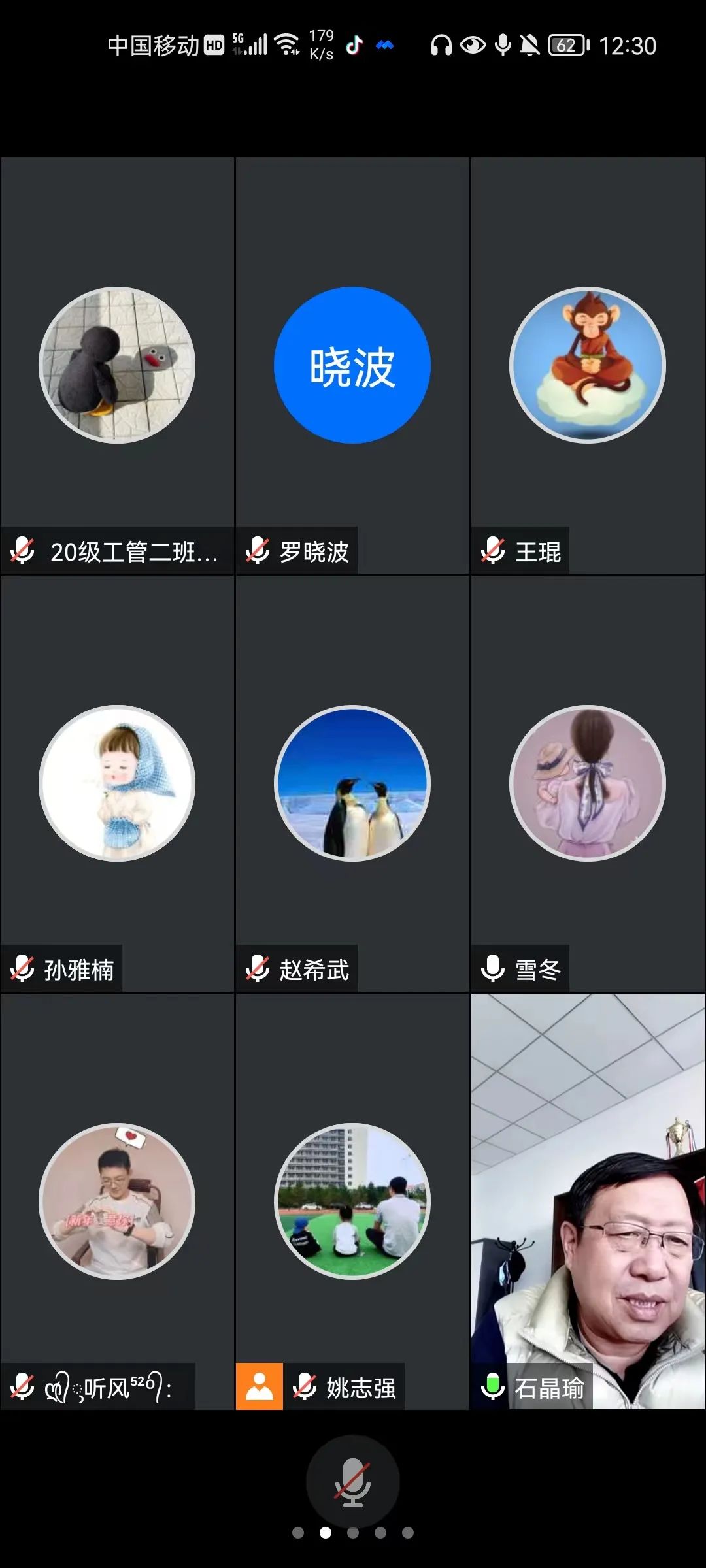Viewport: 706px width, 1568px height.
Task: Tap the 听风 participant tile
Action: [x=117, y=1201]
